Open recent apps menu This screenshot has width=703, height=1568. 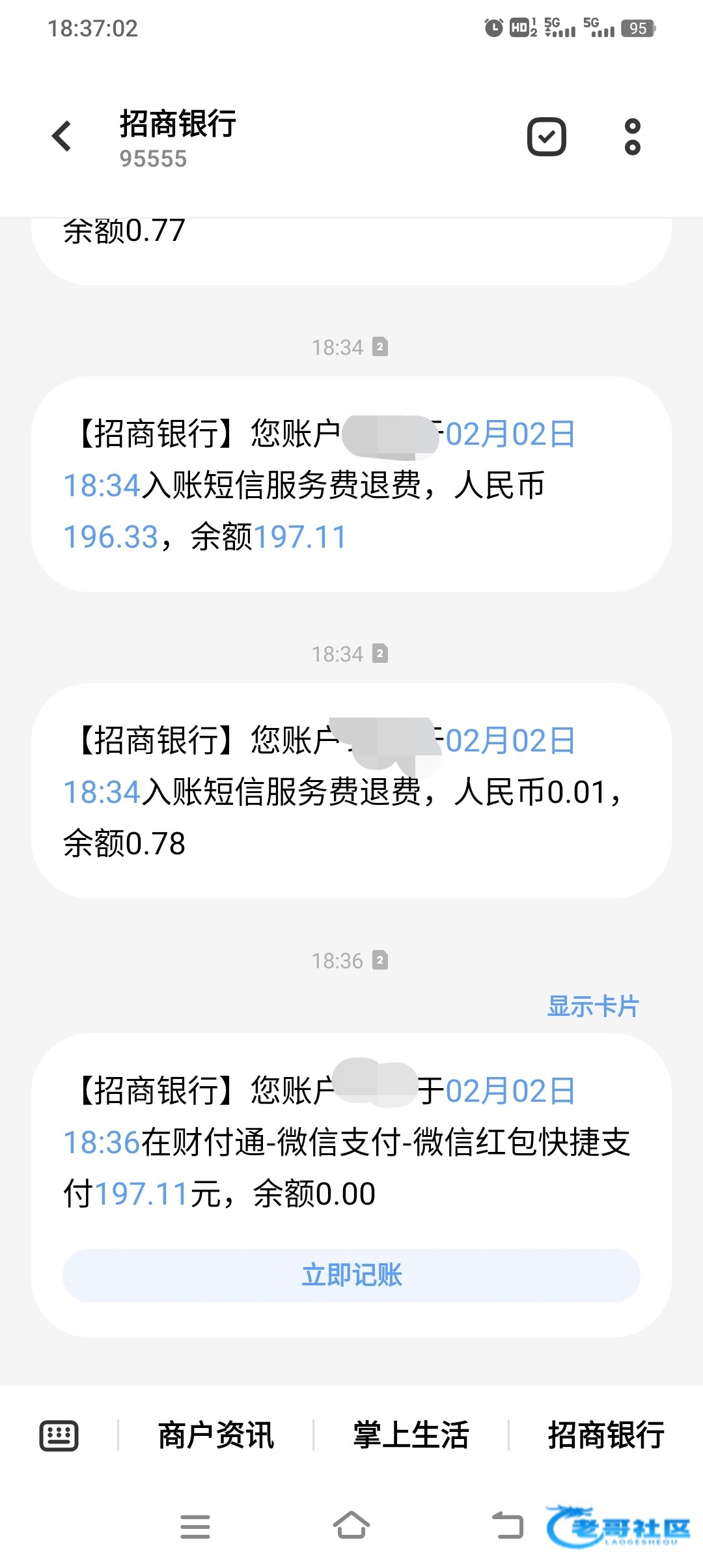click(x=195, y=1526)
